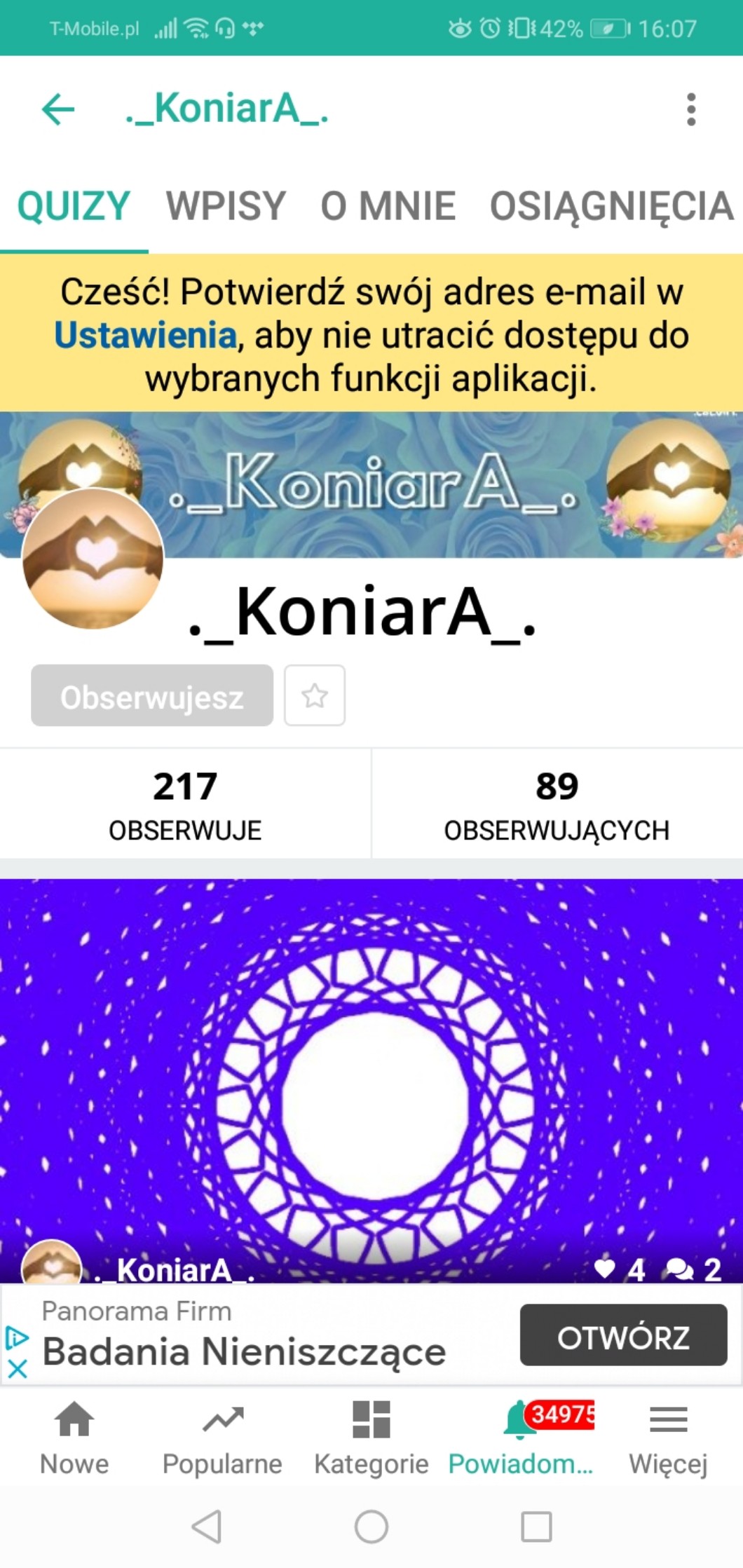Select the QUIZY tab
The image size is (743, 1568).
[74, 206]
